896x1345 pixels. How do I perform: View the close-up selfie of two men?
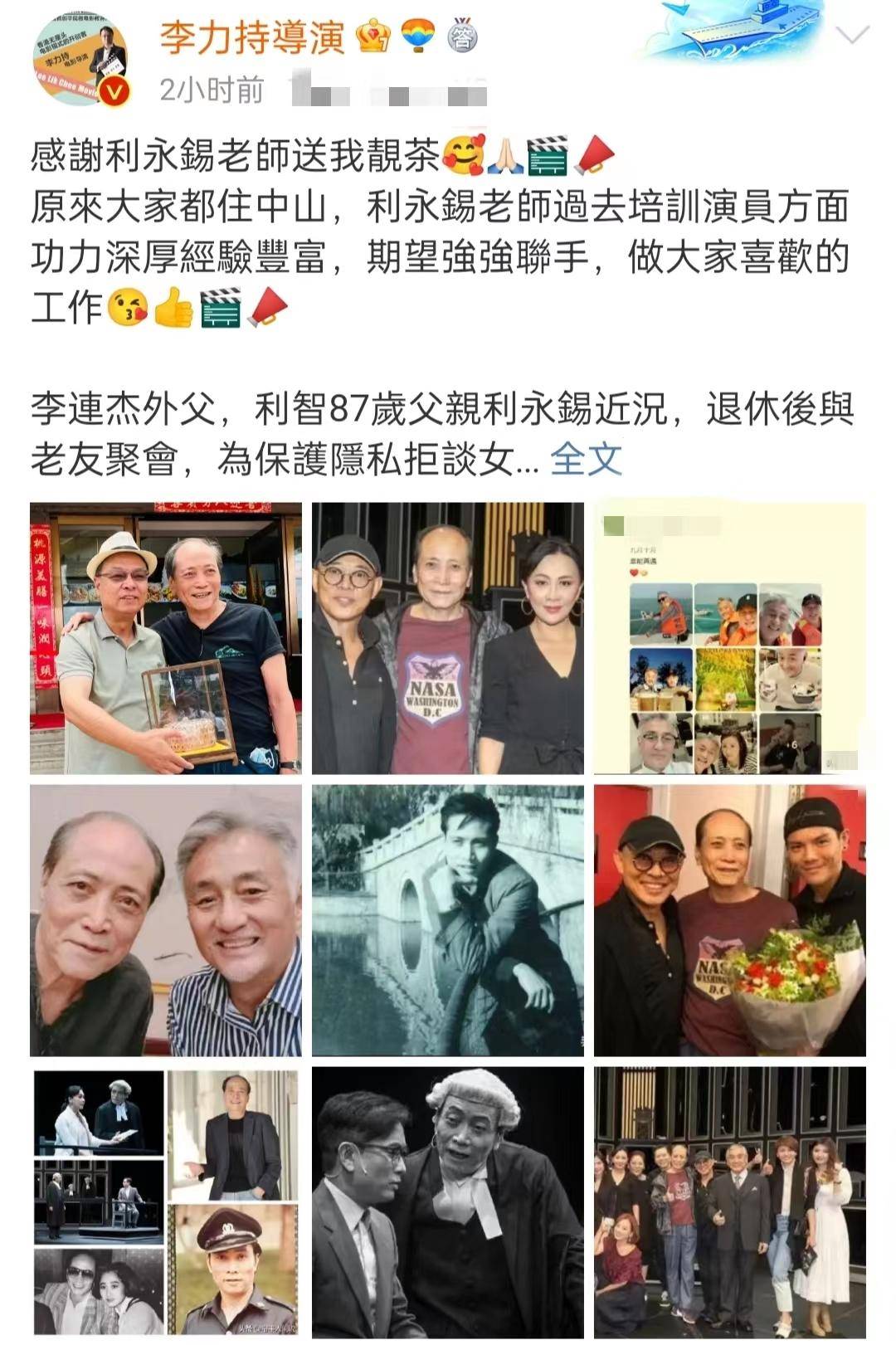[166, 920]
